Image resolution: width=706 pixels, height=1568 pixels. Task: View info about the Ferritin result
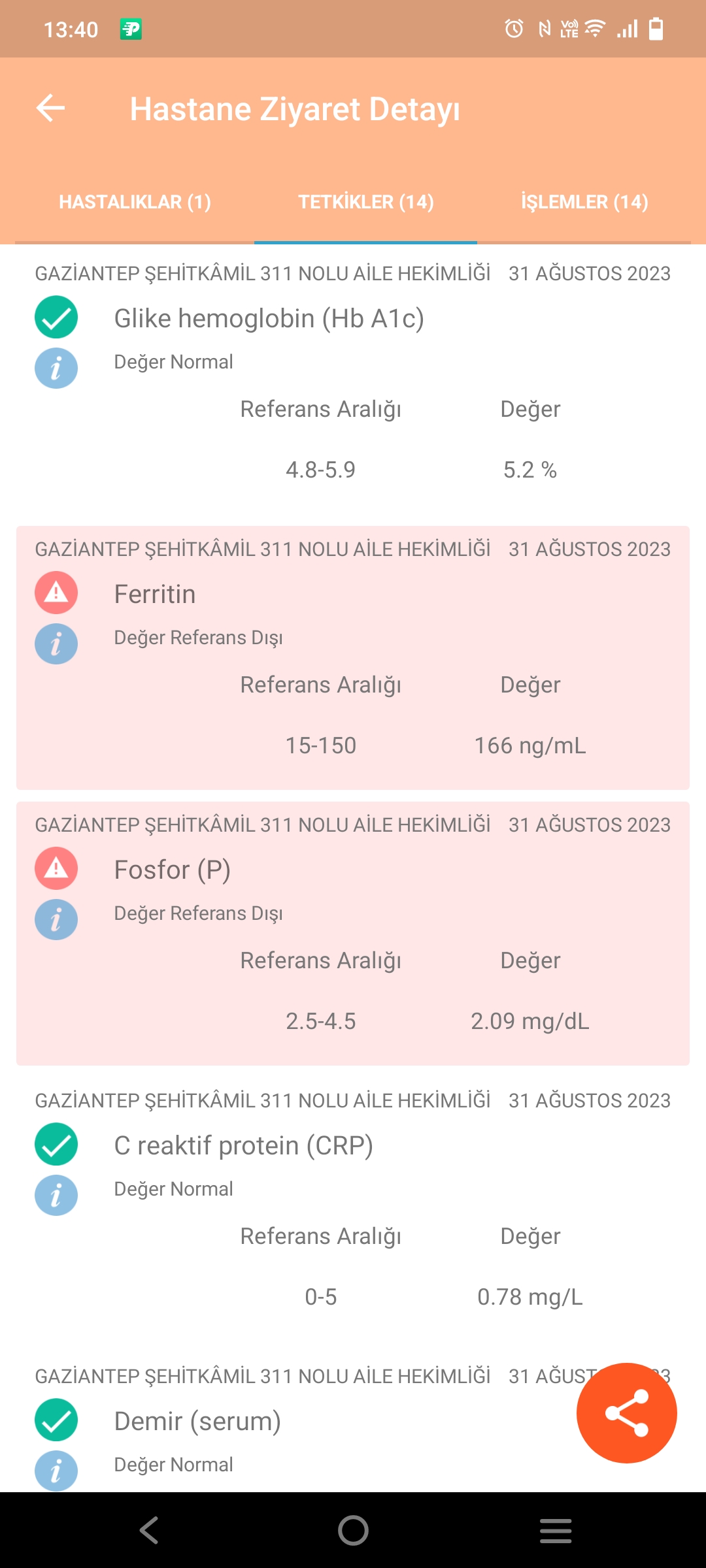(x=56, y=644)
